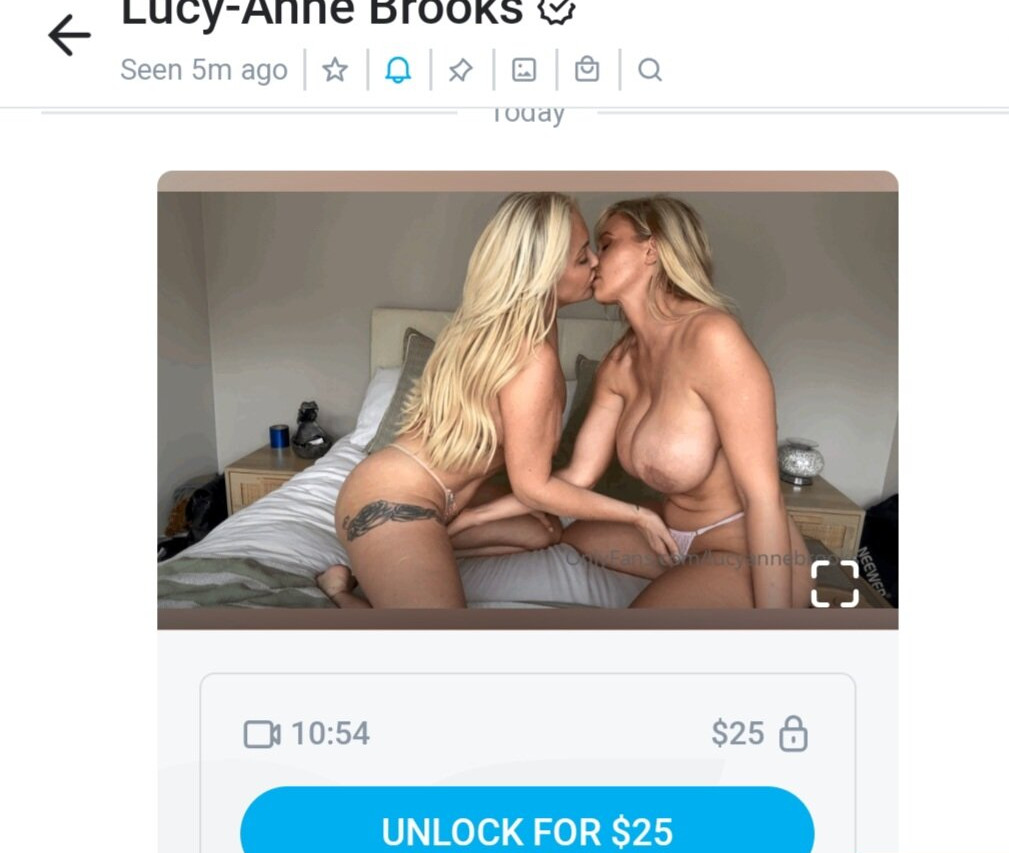Go back using the arrow
This screenshot has width=1009, height=853.
(69, 36)
